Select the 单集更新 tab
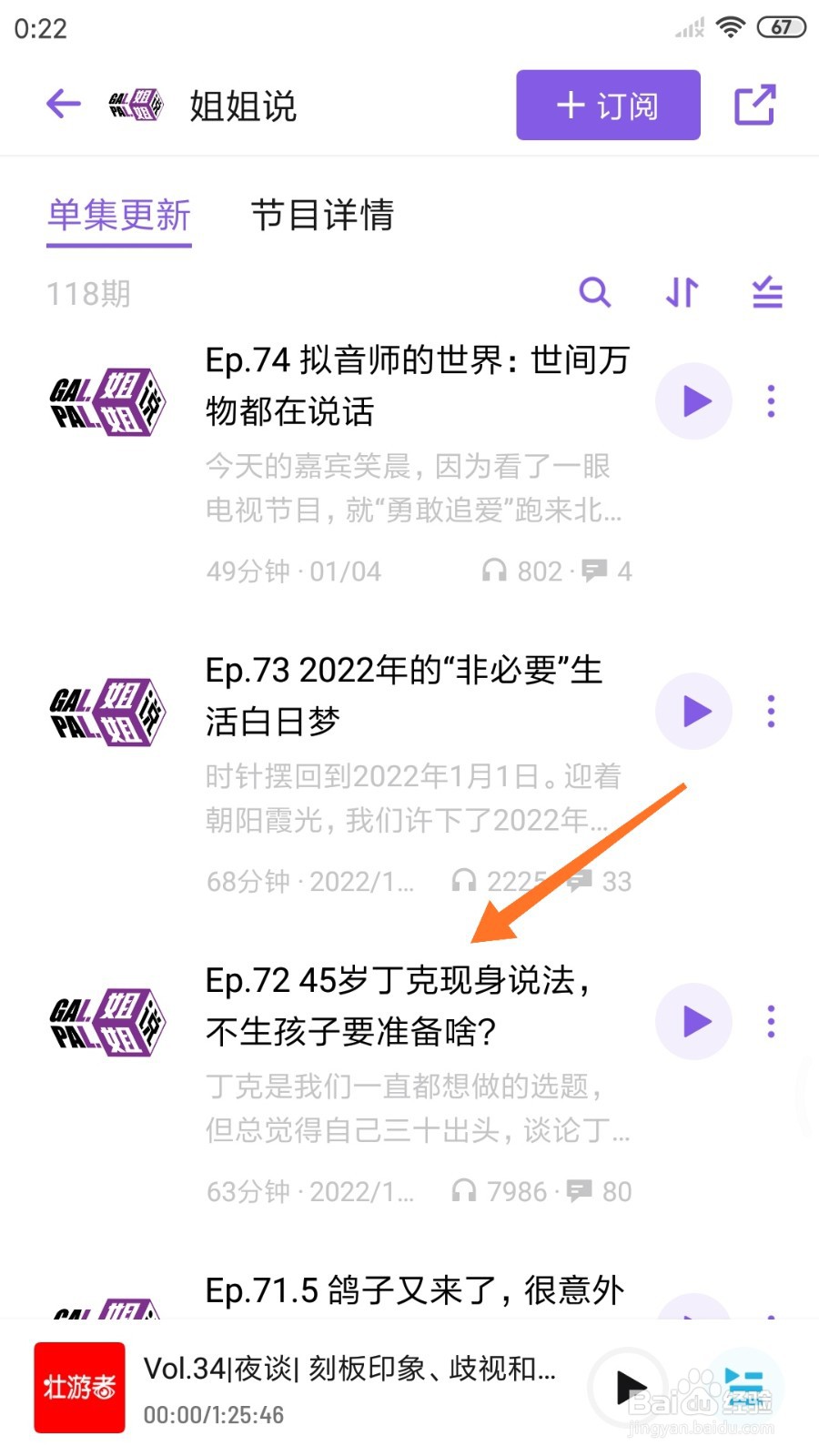819x1456 pixels. pos(119,216)
